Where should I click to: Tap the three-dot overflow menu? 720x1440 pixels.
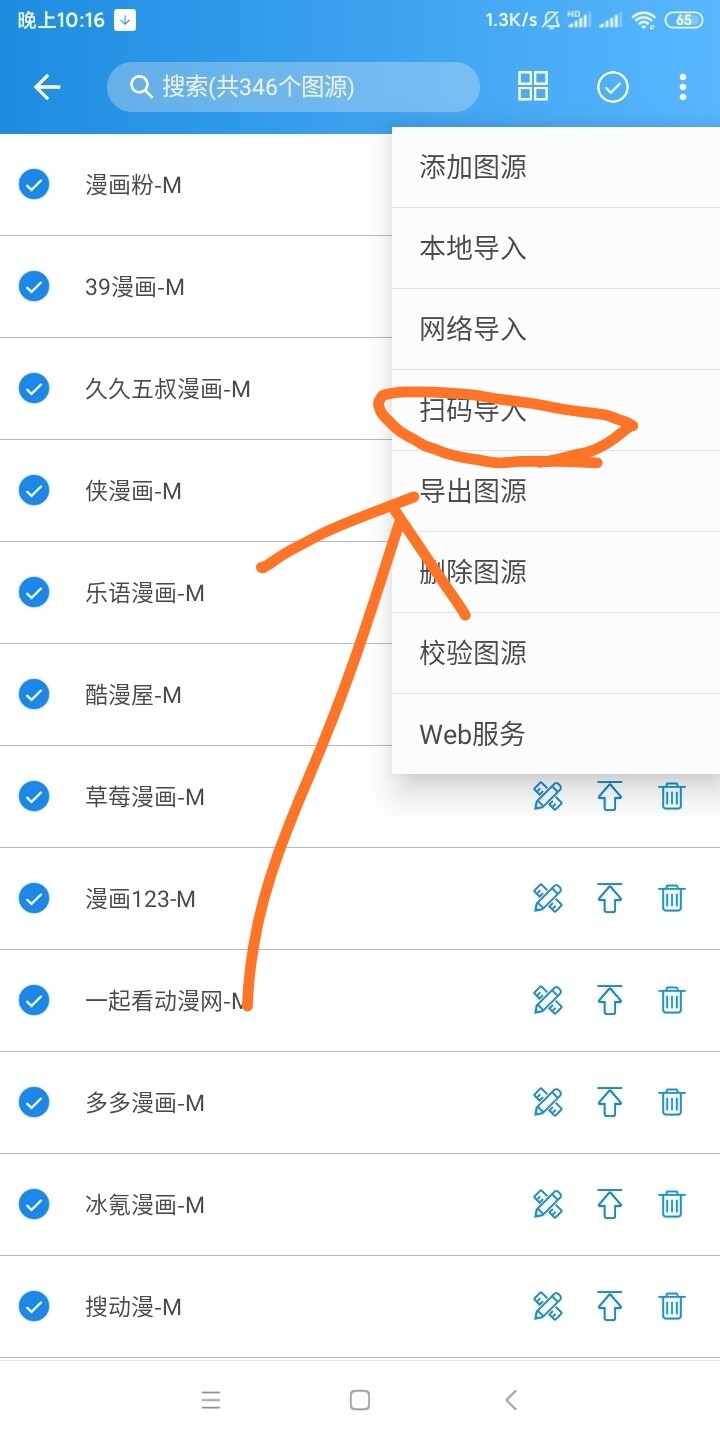click(x=683, y=87)
